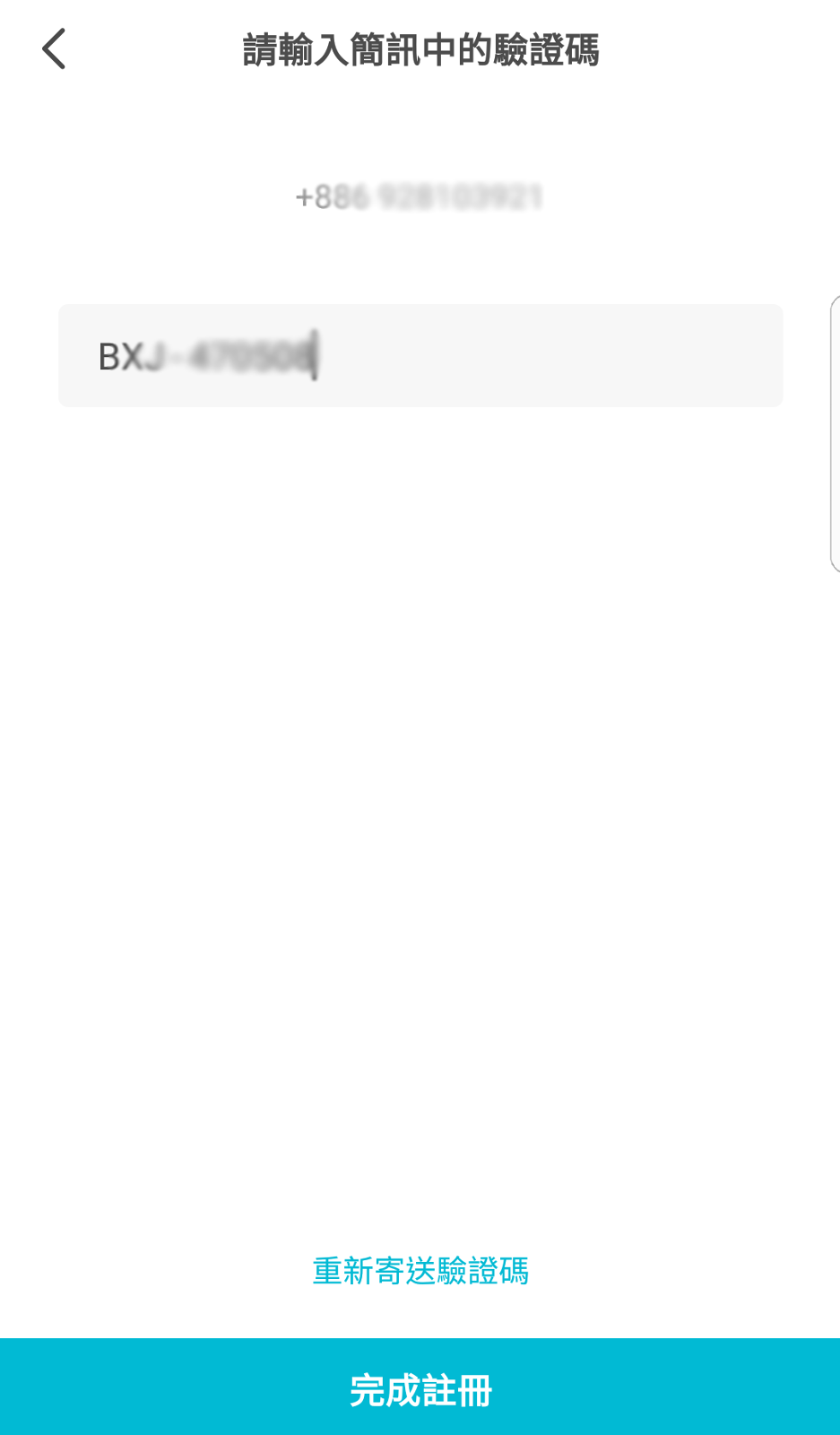The width and height of the screenshot is (840, 1435).
Task: Focus the verification code input field
Action: [420, 355]
